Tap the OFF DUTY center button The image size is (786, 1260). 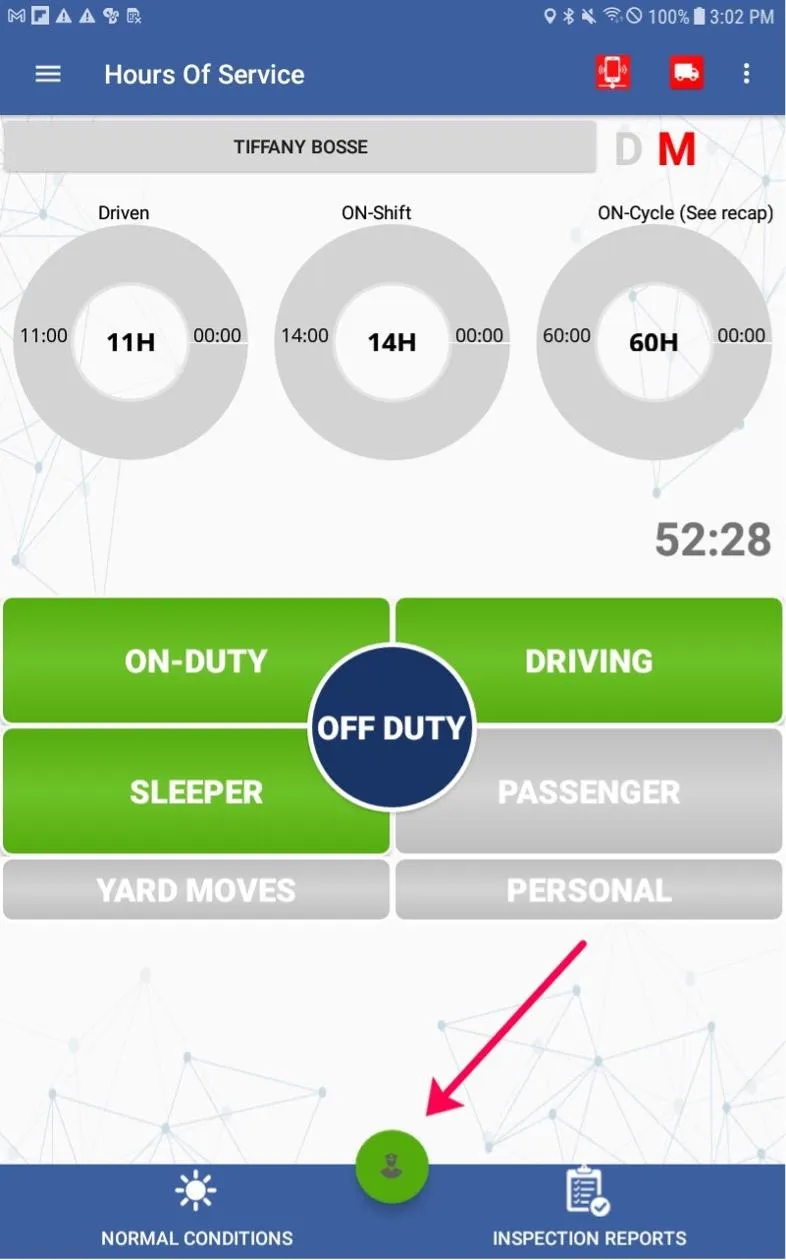click(392, 727)
